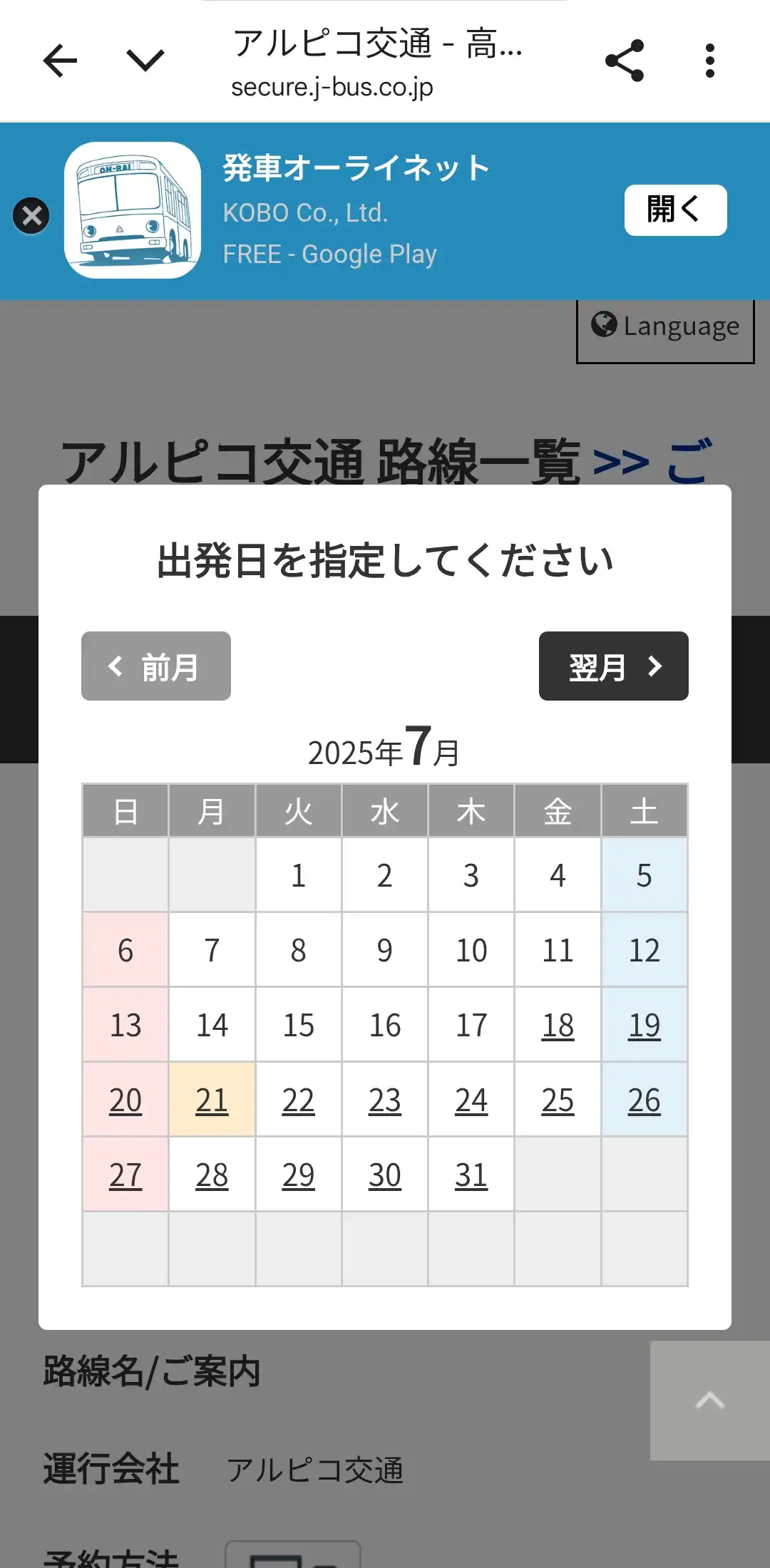Screen dimensions: 770x1568
Task: Pick July 25 in the calendar
Action: [x=558, y=1100]
